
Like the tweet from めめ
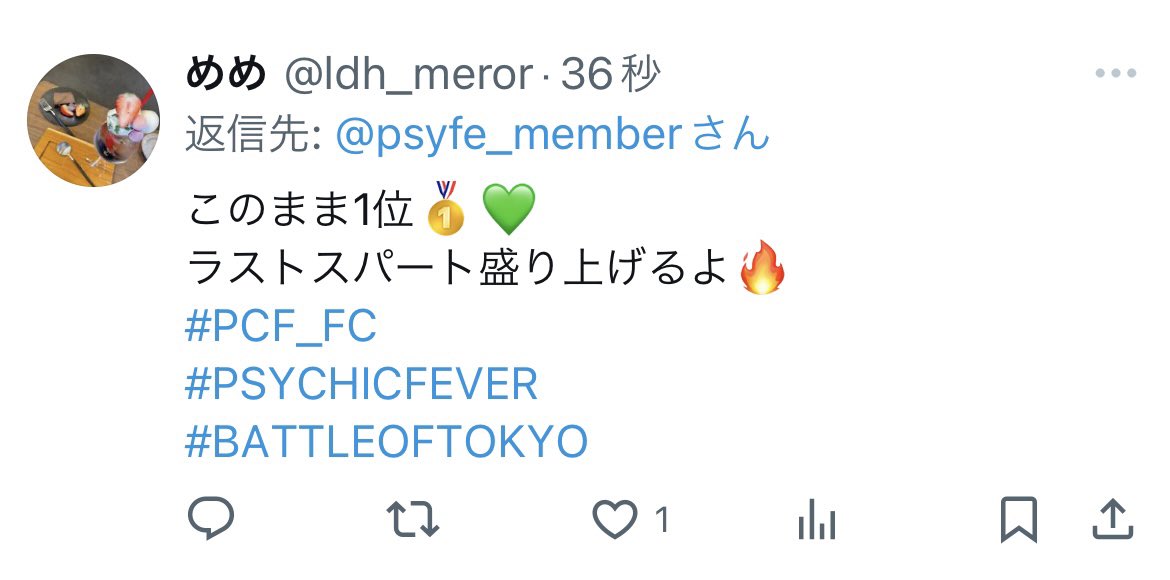pyautogui.click(x=615, y=520)
